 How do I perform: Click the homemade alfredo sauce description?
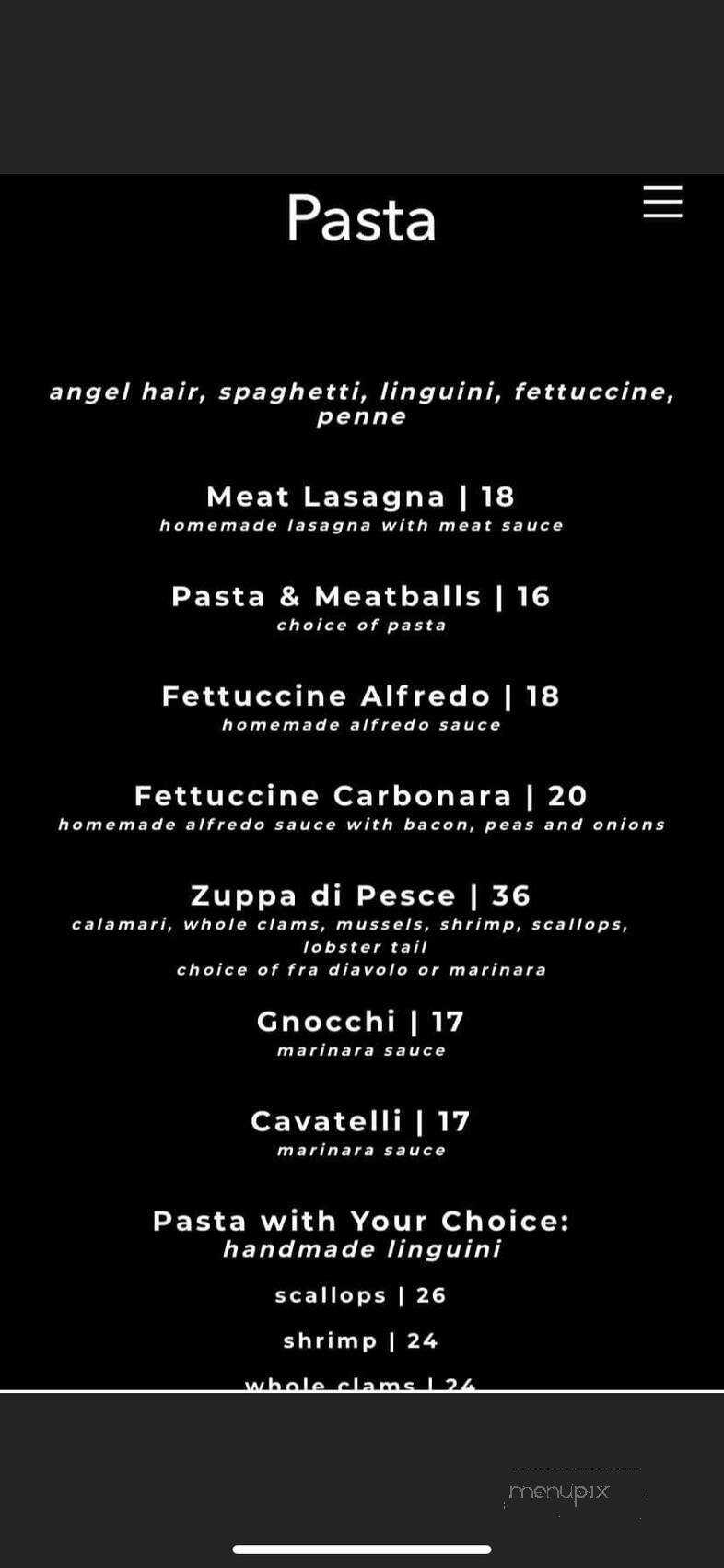tap(361, 724)
